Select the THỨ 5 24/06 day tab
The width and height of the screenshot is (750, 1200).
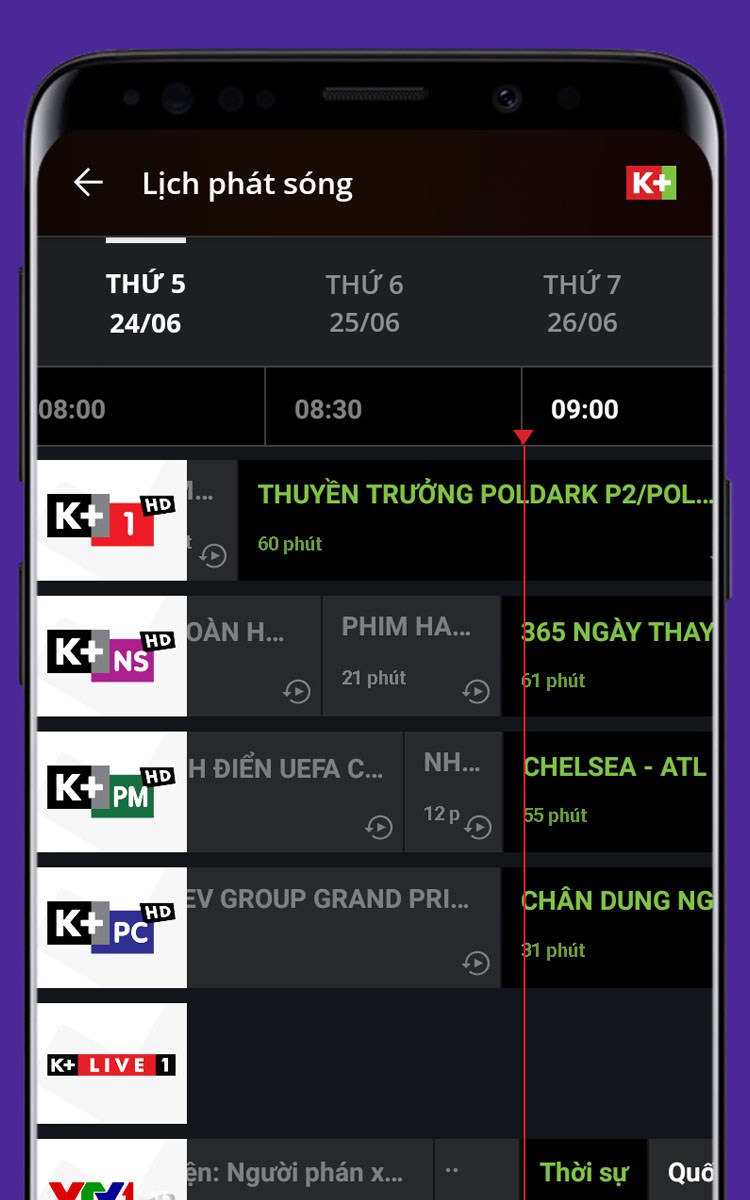tap(146, 302)
